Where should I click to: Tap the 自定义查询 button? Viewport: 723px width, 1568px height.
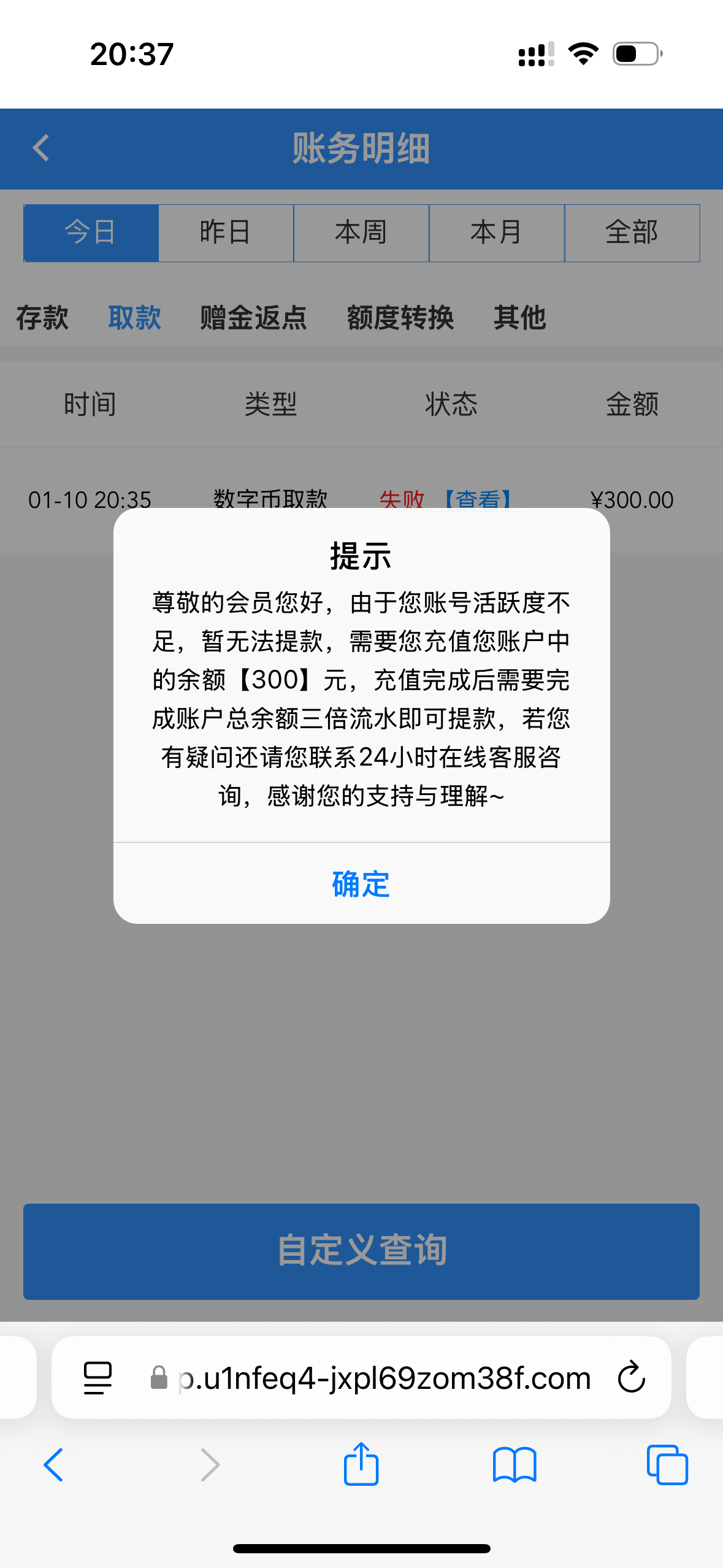(361, 1251)
